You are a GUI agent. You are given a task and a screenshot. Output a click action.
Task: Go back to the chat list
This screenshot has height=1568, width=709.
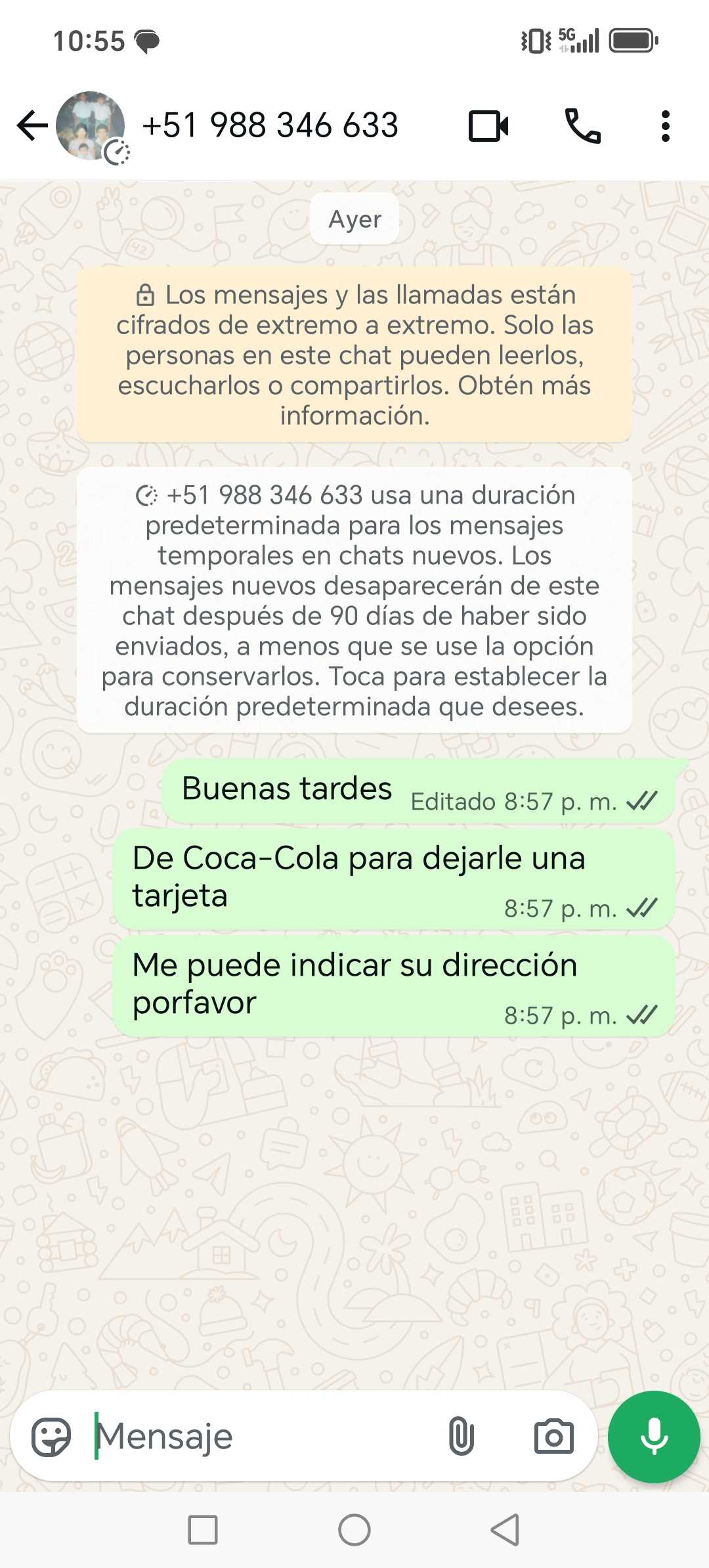pos(32,125)
